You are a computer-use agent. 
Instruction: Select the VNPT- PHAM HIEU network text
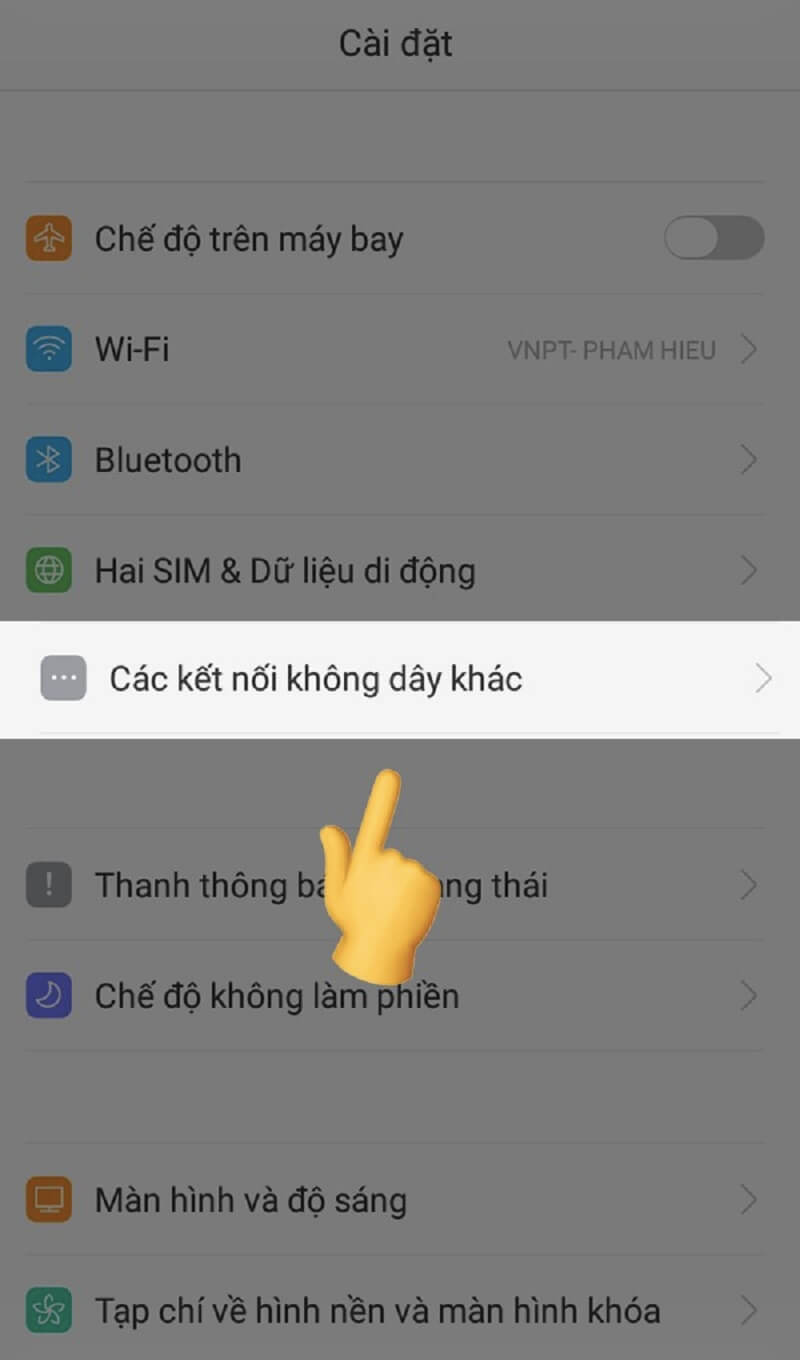point(613,349)
